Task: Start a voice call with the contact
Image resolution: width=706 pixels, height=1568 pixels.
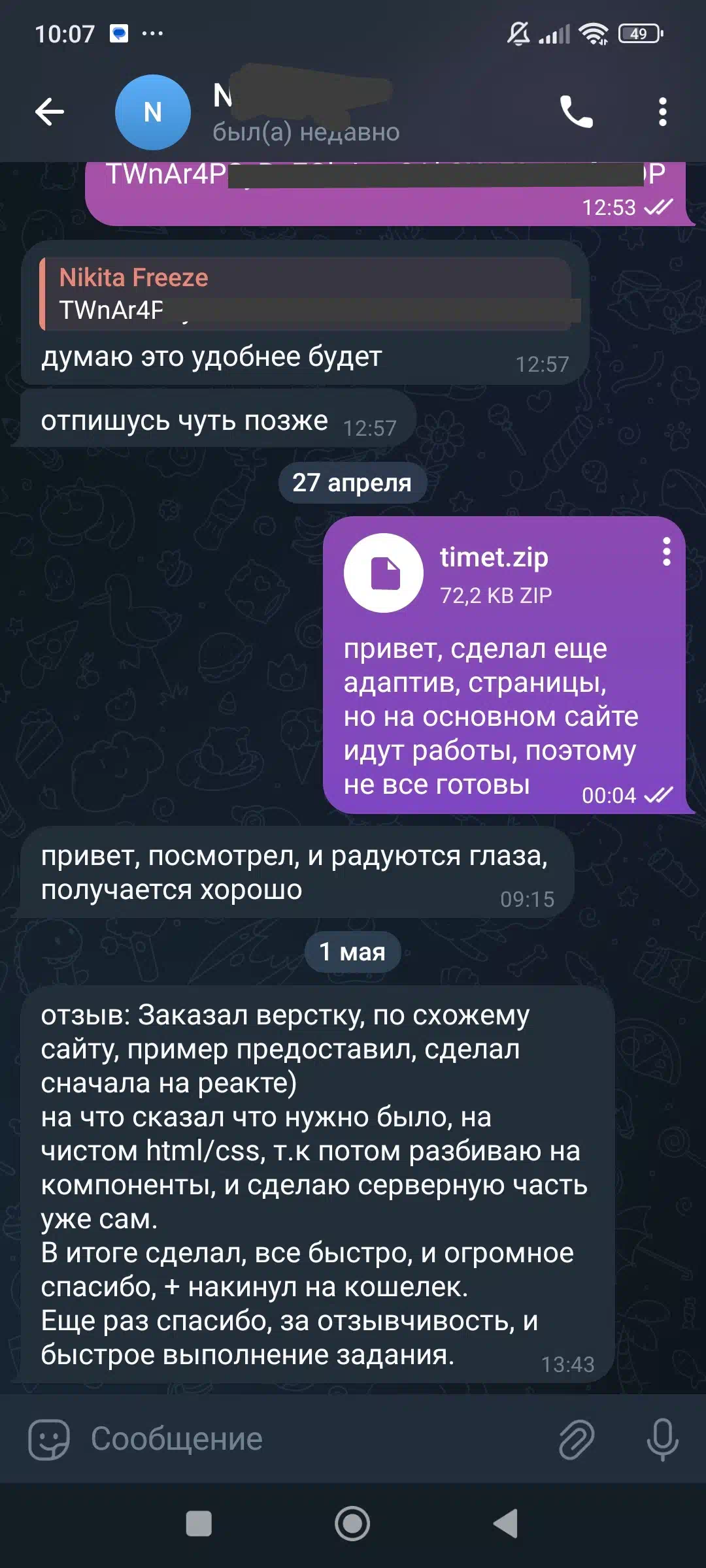Action: point(576,112)
